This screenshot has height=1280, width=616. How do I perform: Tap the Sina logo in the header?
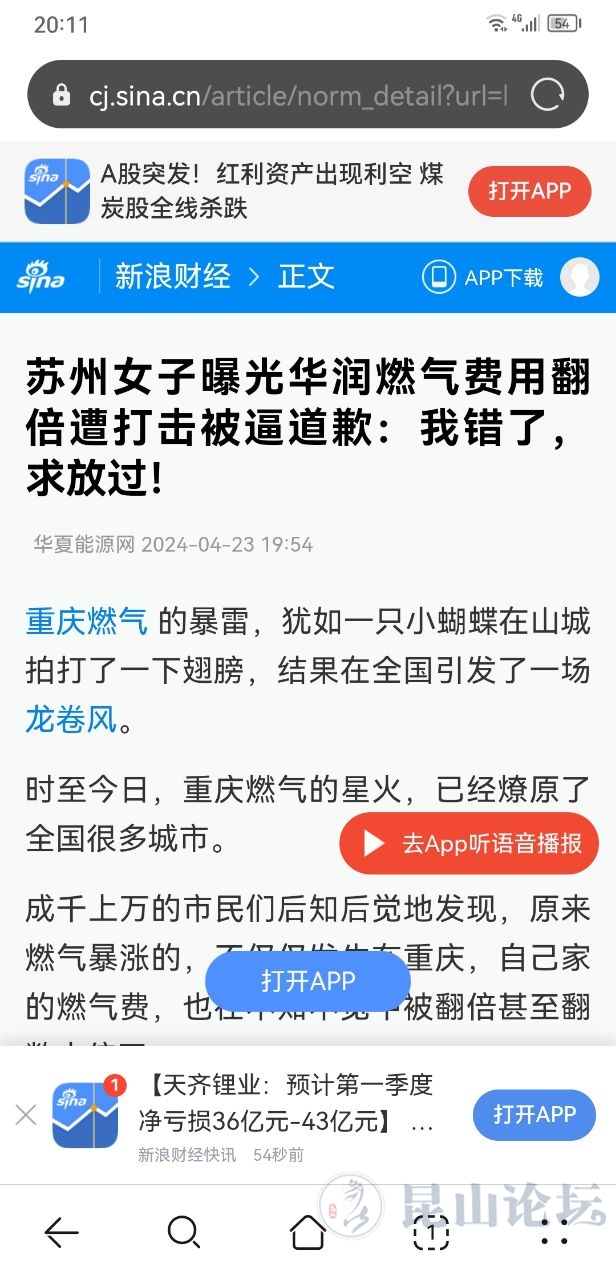tap(41, 277)
